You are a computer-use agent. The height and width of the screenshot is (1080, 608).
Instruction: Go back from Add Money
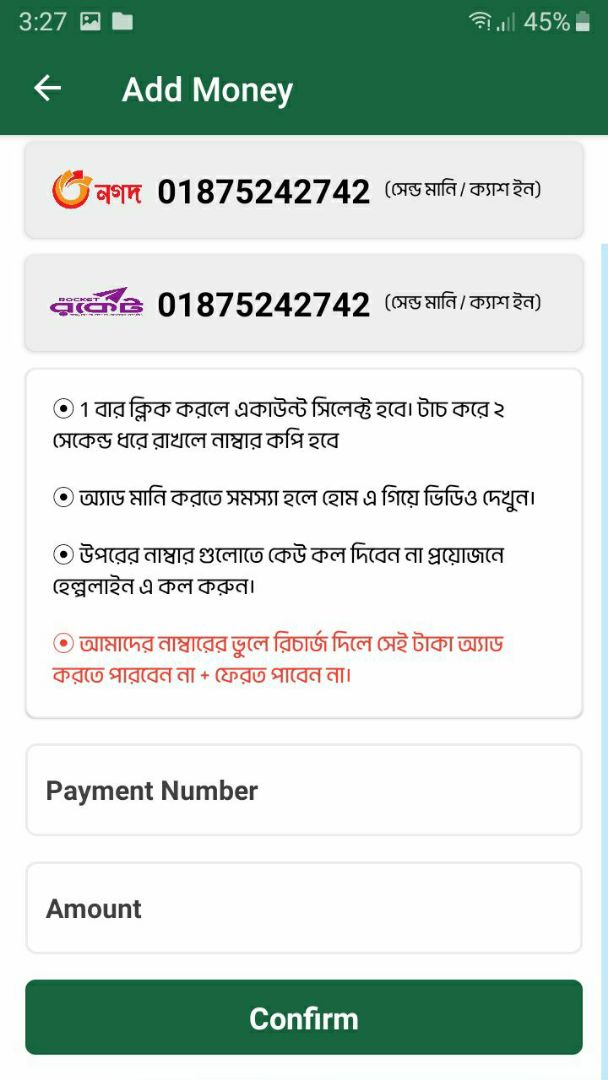coord(48,89)
